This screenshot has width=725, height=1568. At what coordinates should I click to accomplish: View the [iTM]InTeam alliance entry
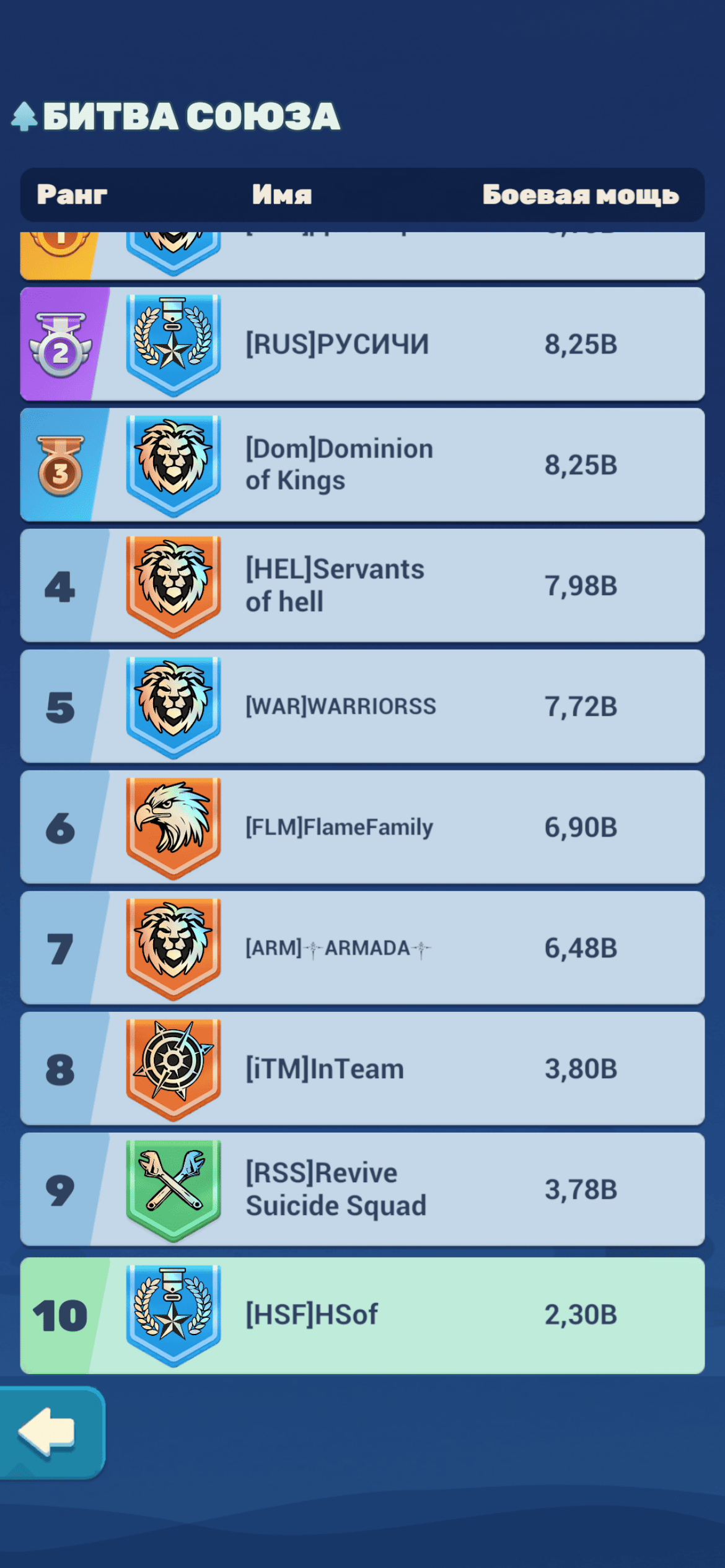point(362,1068)
